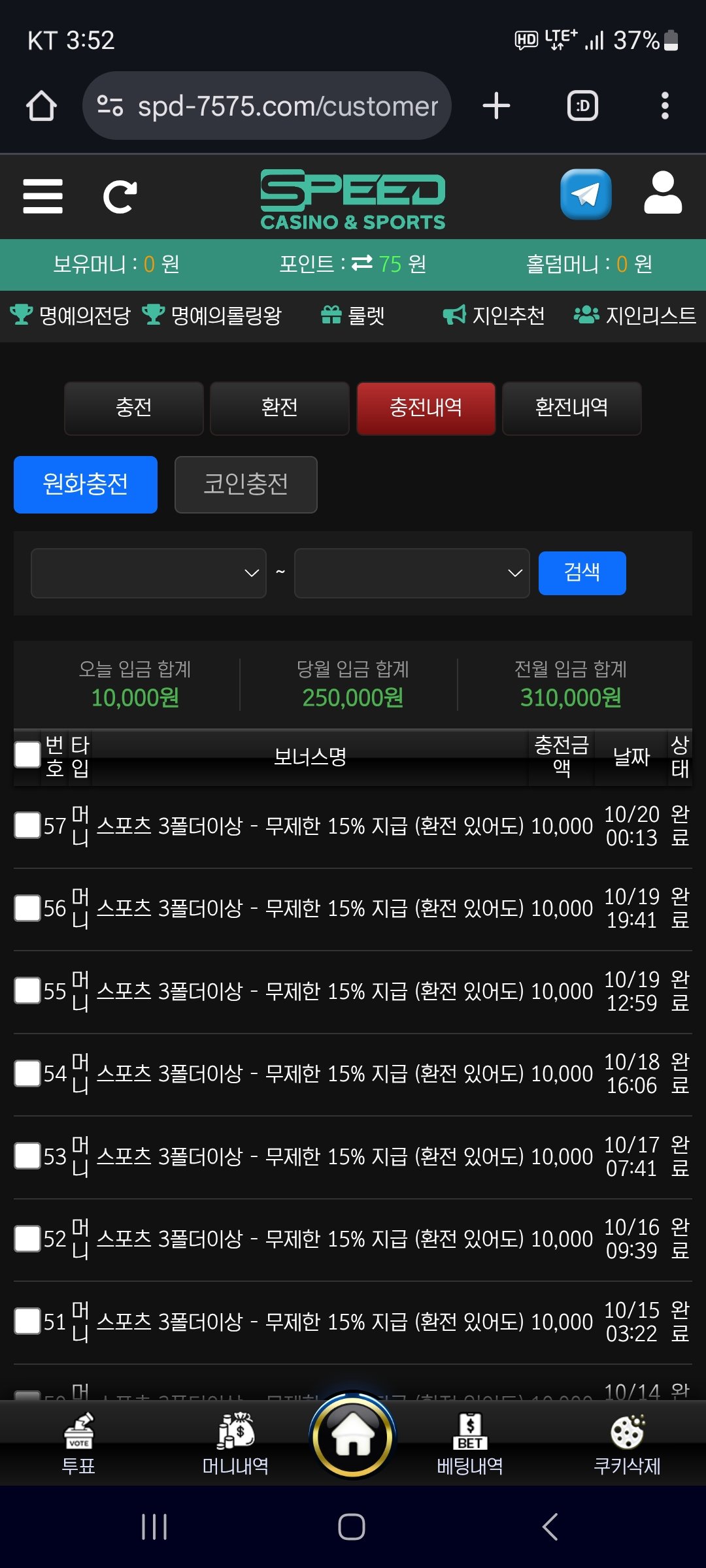Tap the page refresh icon
The height and width of the screenshot is (1568, 706).
pyautogui.click(x=120, y=196)
